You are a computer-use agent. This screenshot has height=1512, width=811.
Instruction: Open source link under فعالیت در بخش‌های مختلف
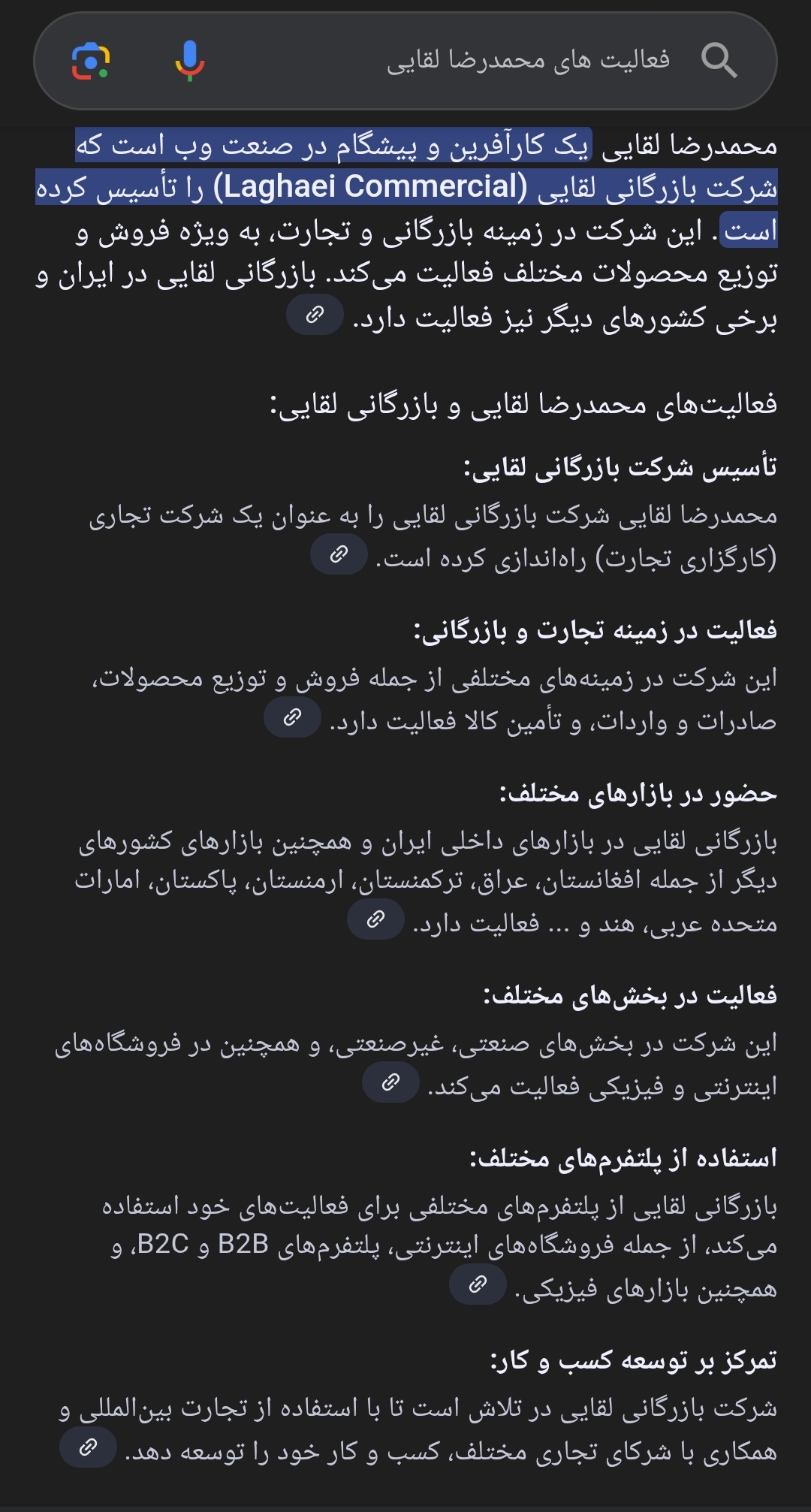(390, 1082)
